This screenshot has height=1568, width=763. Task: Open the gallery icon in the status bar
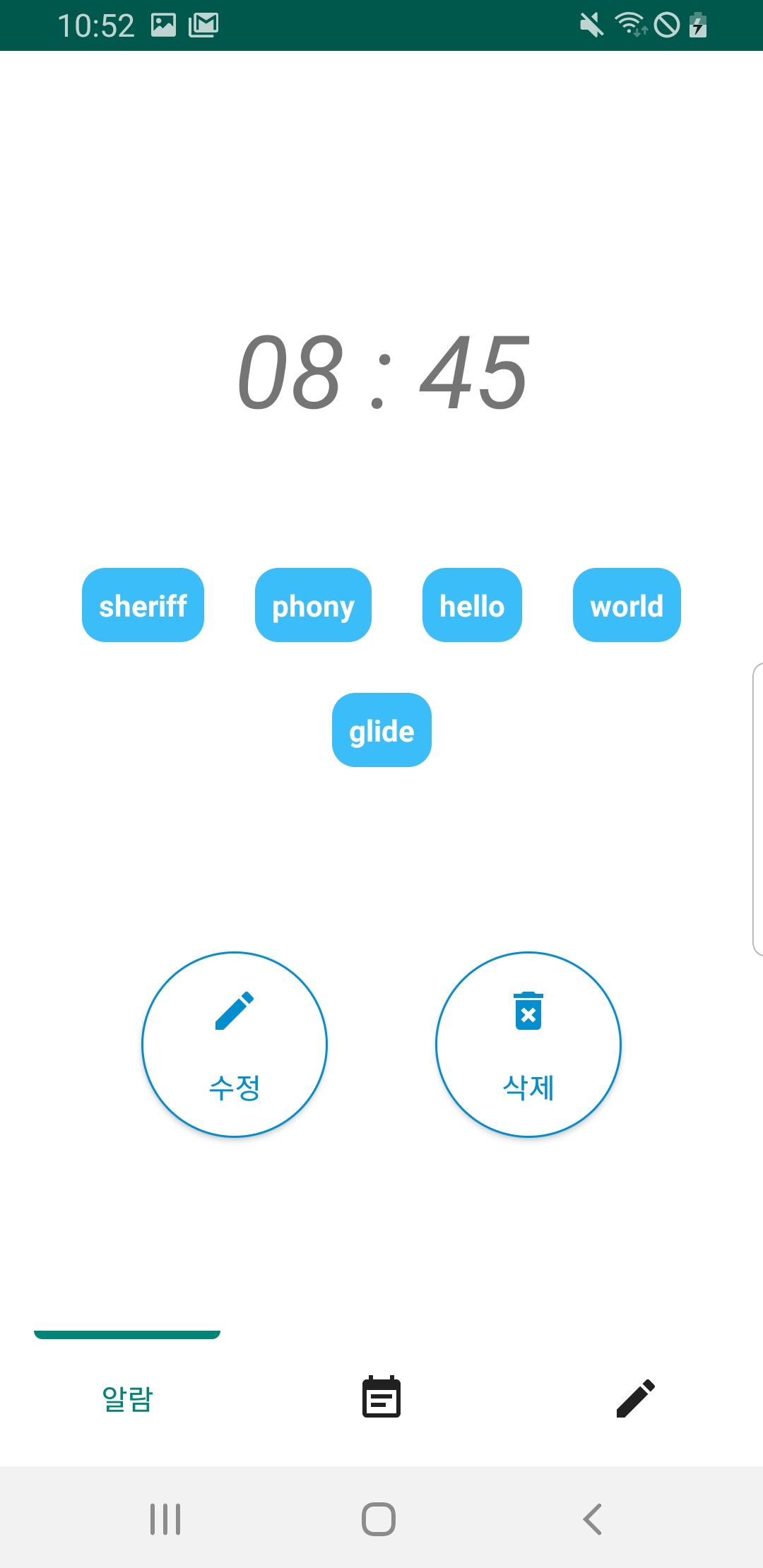pyautogui.click(x=164, y=24)
